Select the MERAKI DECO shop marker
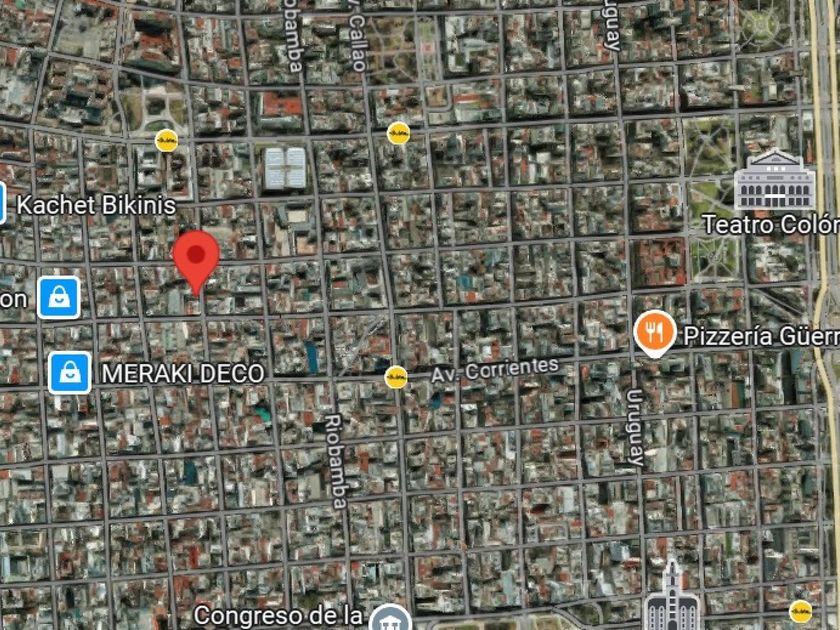 [69, 373]
